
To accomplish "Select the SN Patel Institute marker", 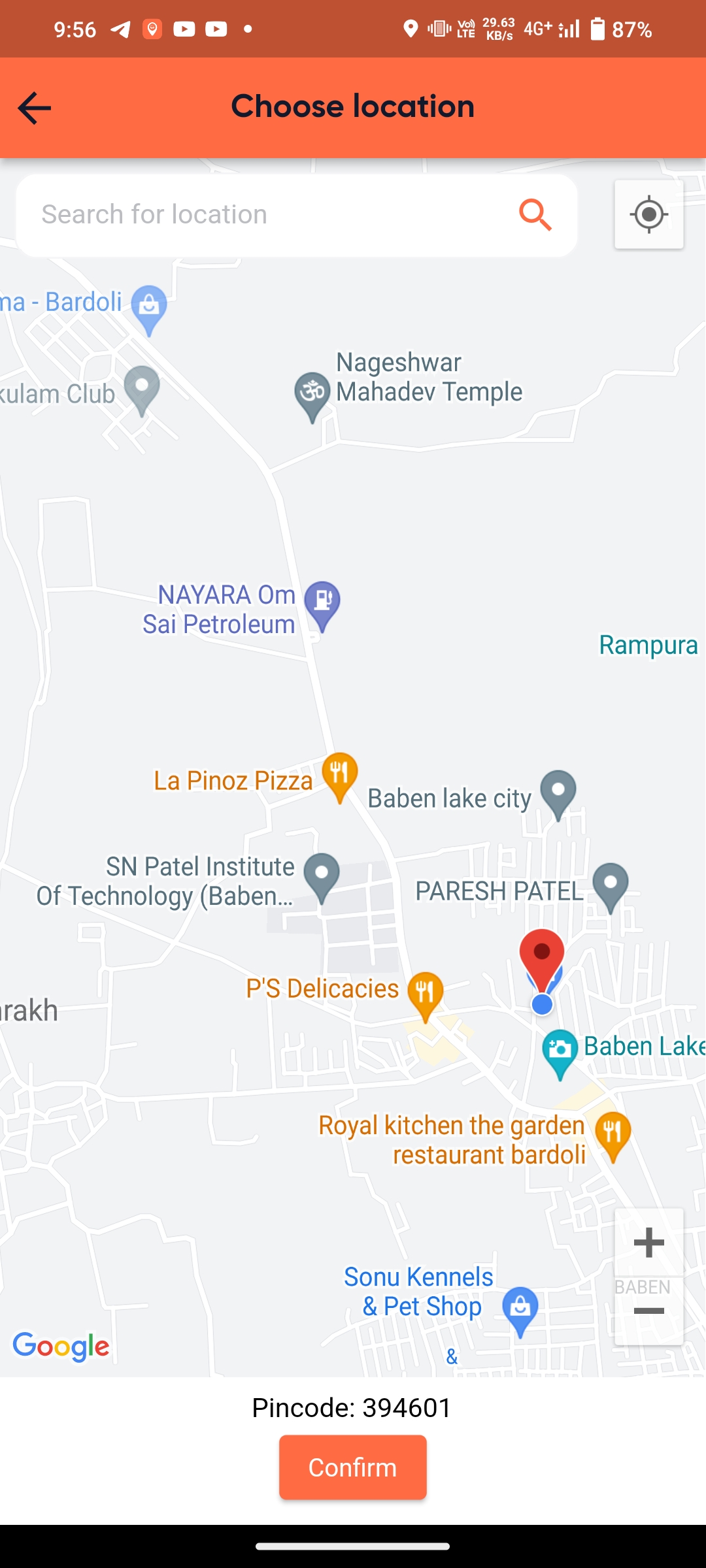I will 322,875.
